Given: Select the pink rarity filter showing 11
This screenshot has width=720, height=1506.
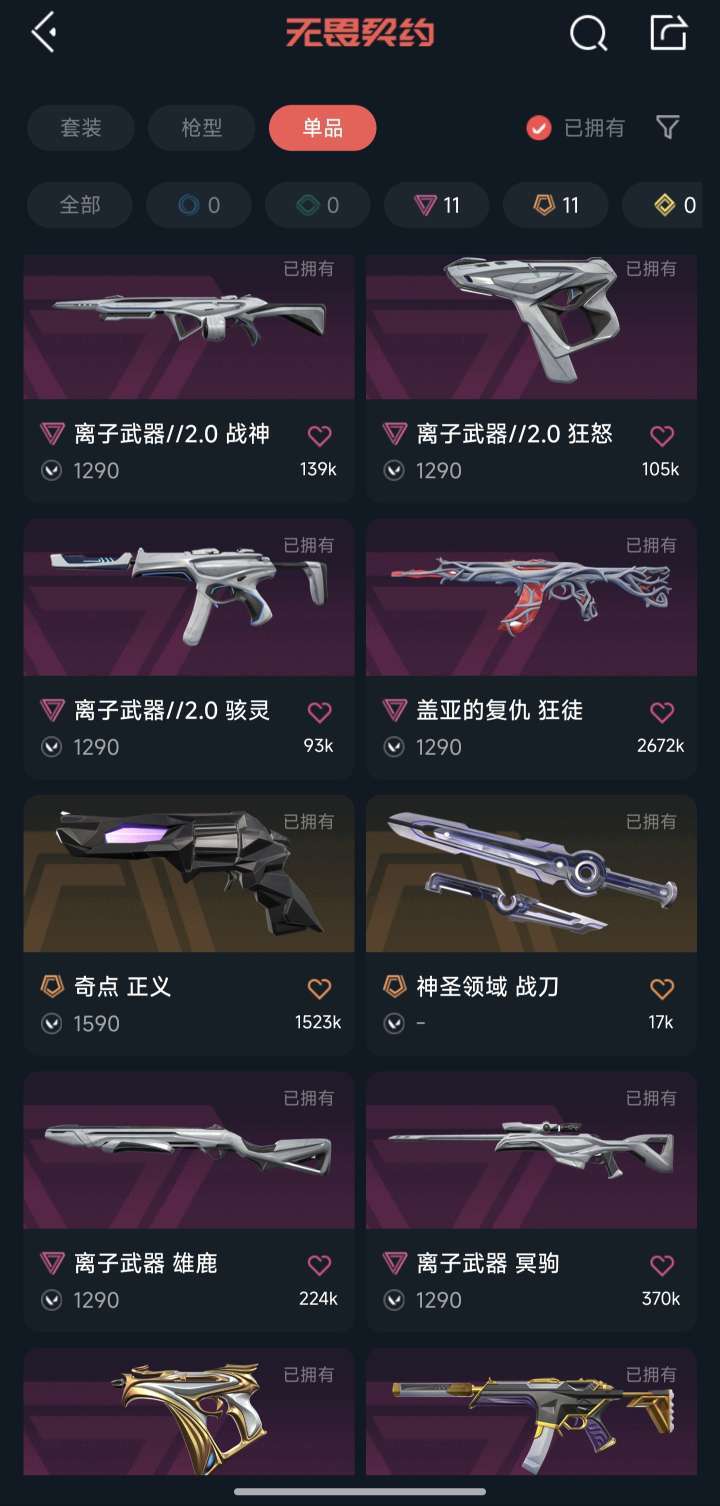Looking at the screenshot, I should [x=436, y=205].
